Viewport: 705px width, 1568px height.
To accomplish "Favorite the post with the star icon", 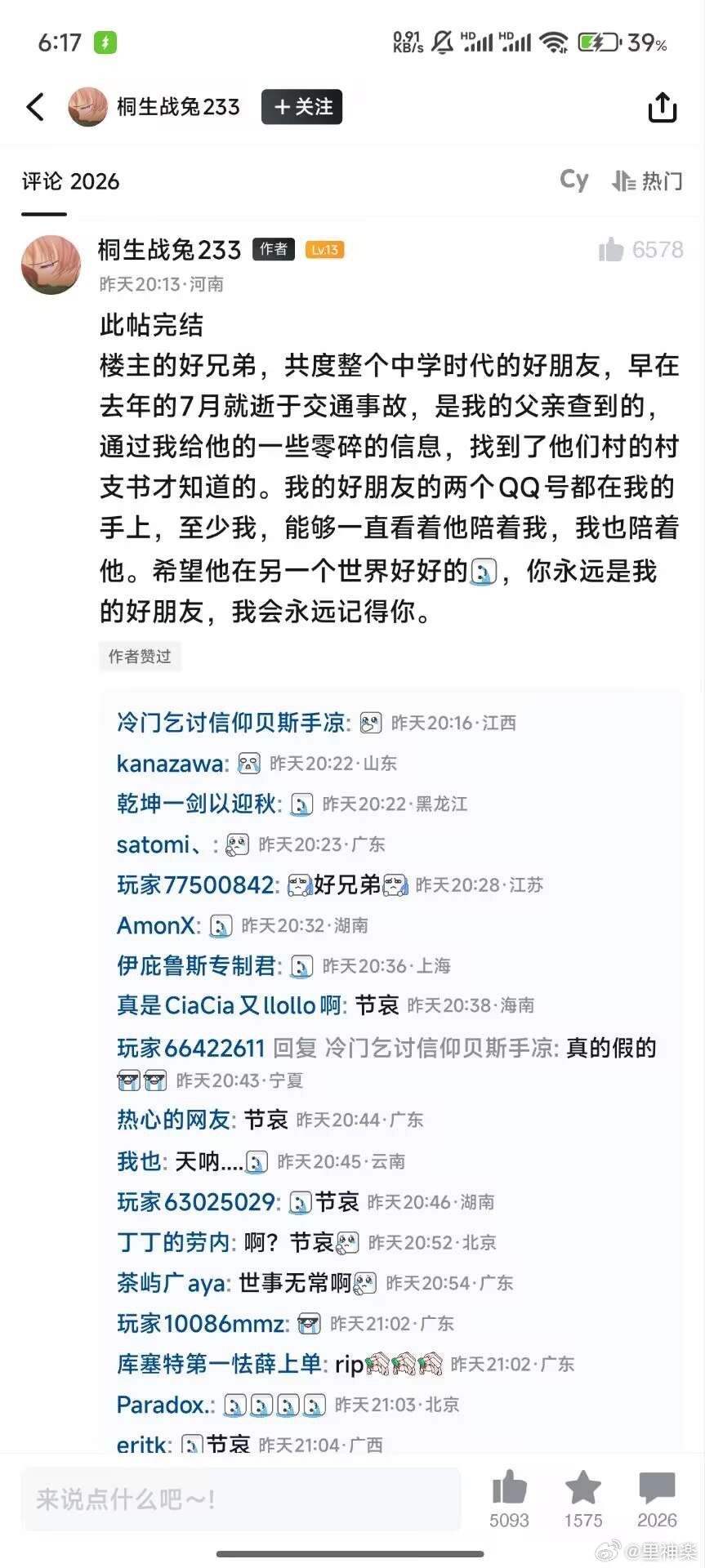I will pyautogui.click(x=583, y=1499).
